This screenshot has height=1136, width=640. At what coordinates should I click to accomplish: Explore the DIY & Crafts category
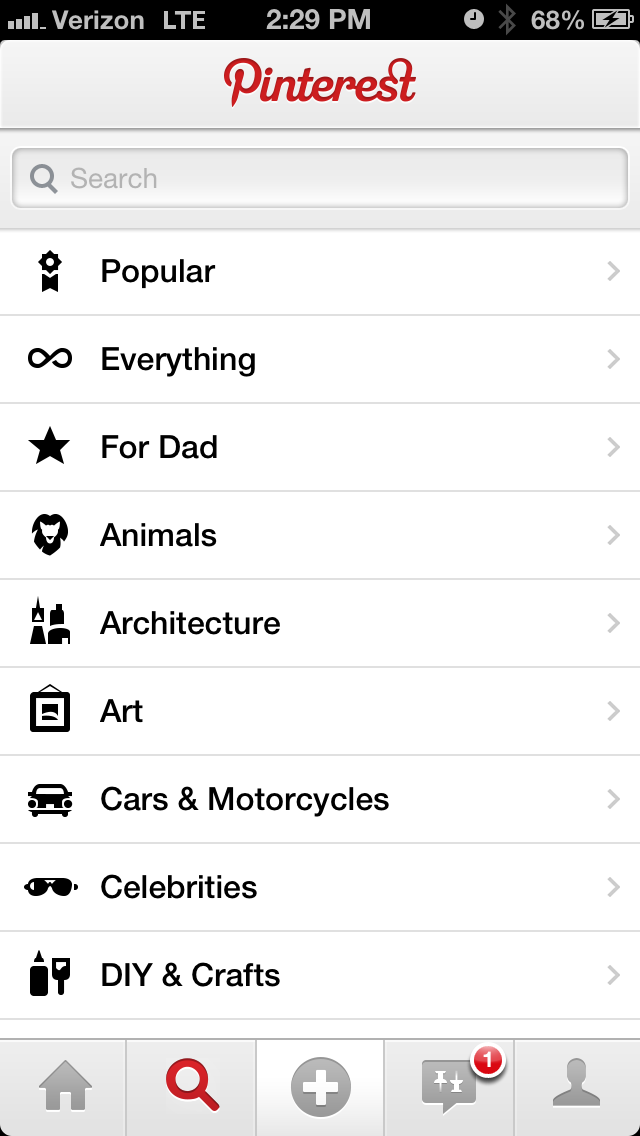coord(320,976)
